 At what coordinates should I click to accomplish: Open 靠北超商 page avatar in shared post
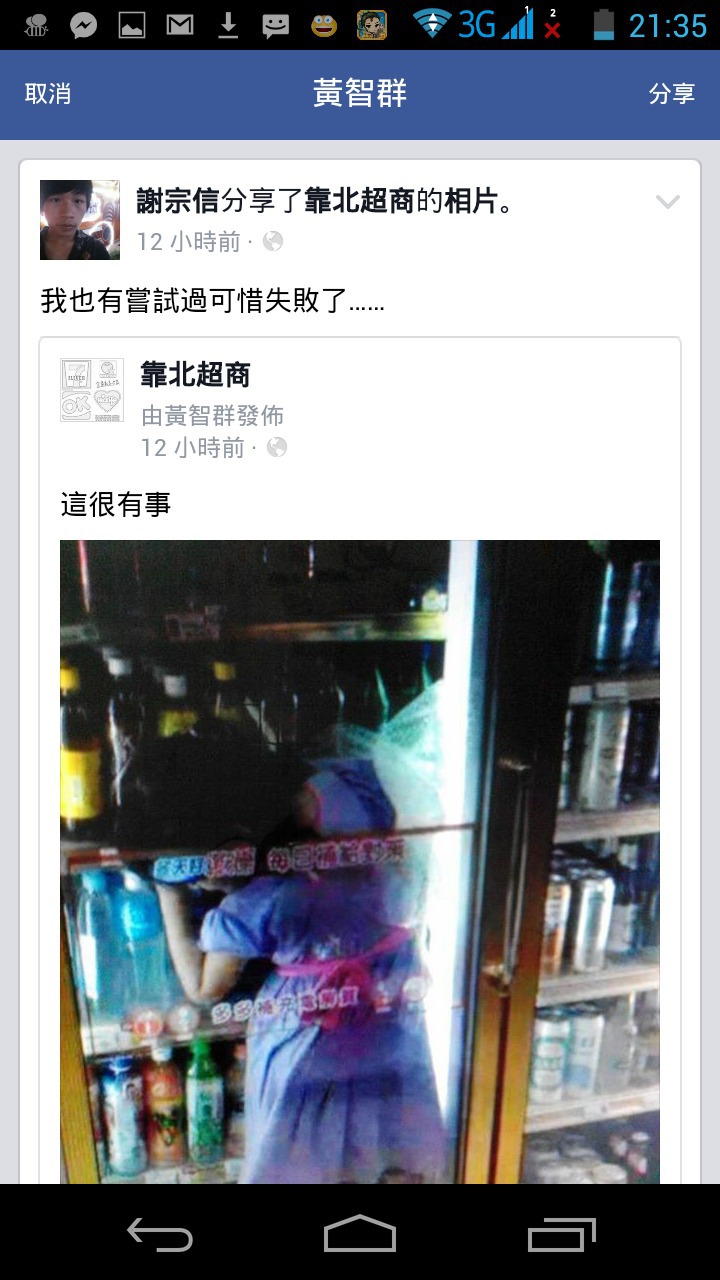[x=92, y=390]
